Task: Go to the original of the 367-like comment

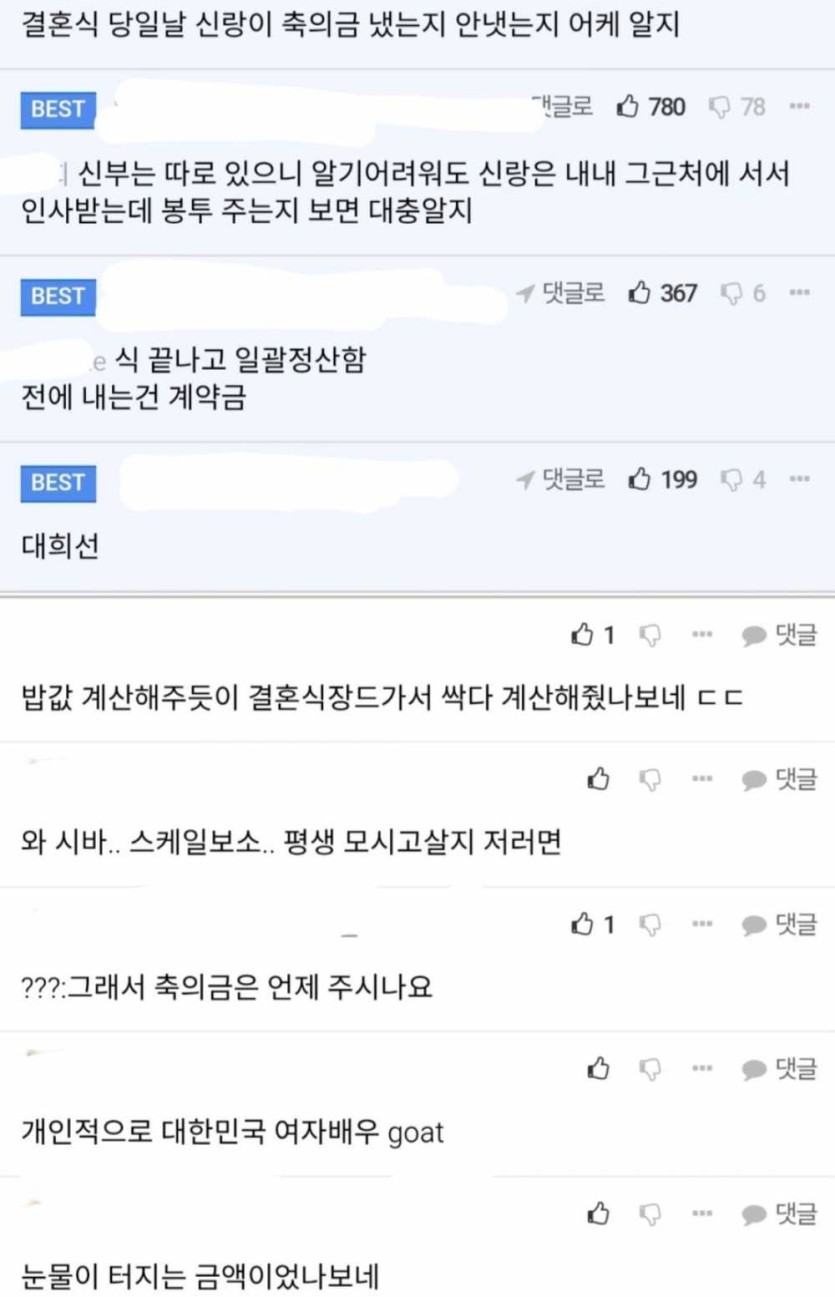Action: (560, 293)
